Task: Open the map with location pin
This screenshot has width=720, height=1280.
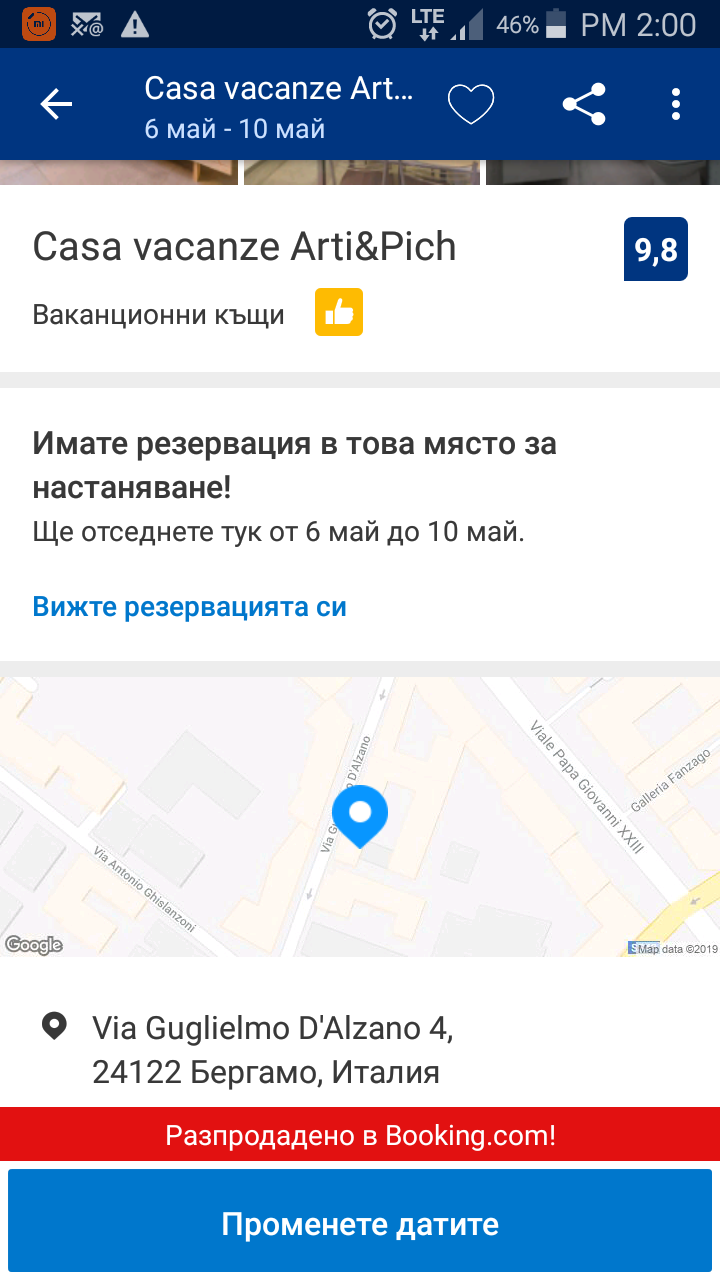Action: click(360, 816)
